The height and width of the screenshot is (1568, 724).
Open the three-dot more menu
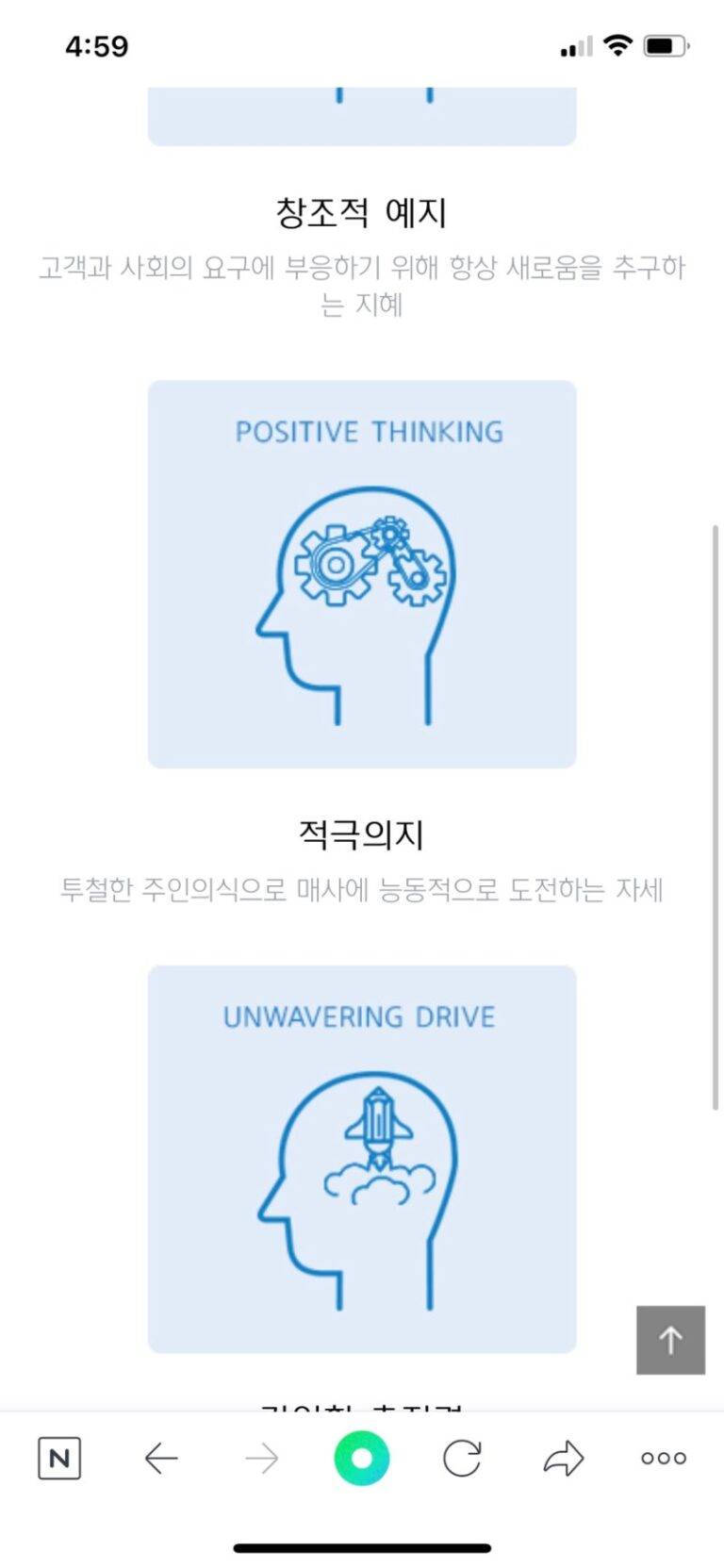tap(664, 1459)
